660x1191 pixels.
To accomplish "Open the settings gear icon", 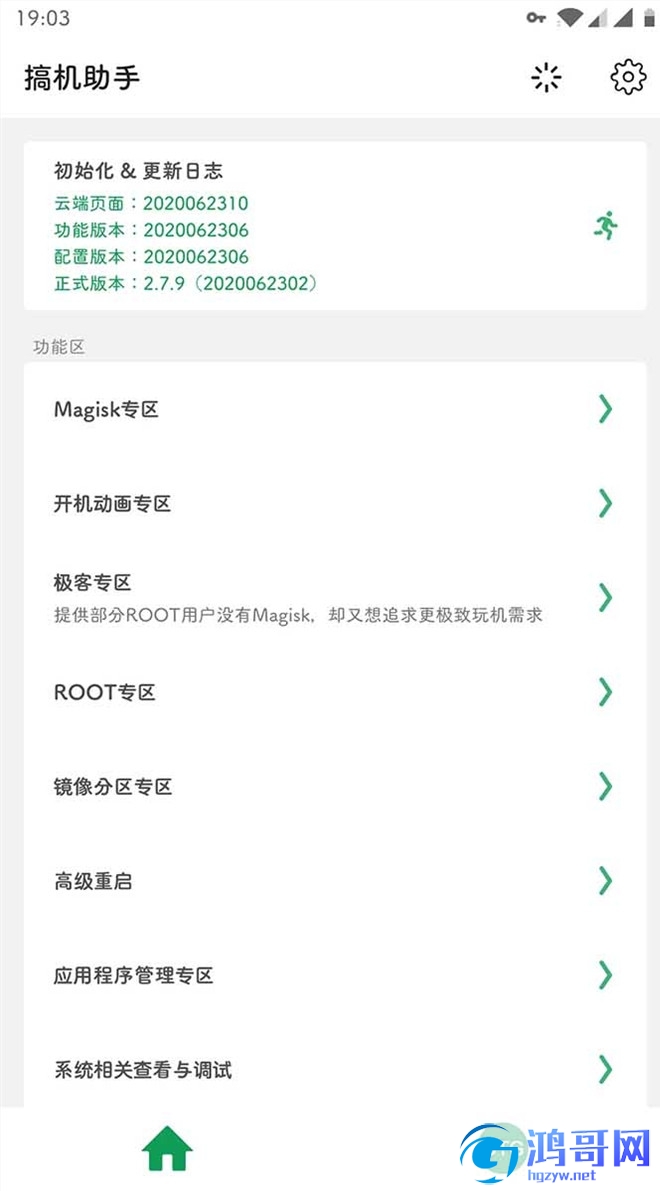I will 628,77.
